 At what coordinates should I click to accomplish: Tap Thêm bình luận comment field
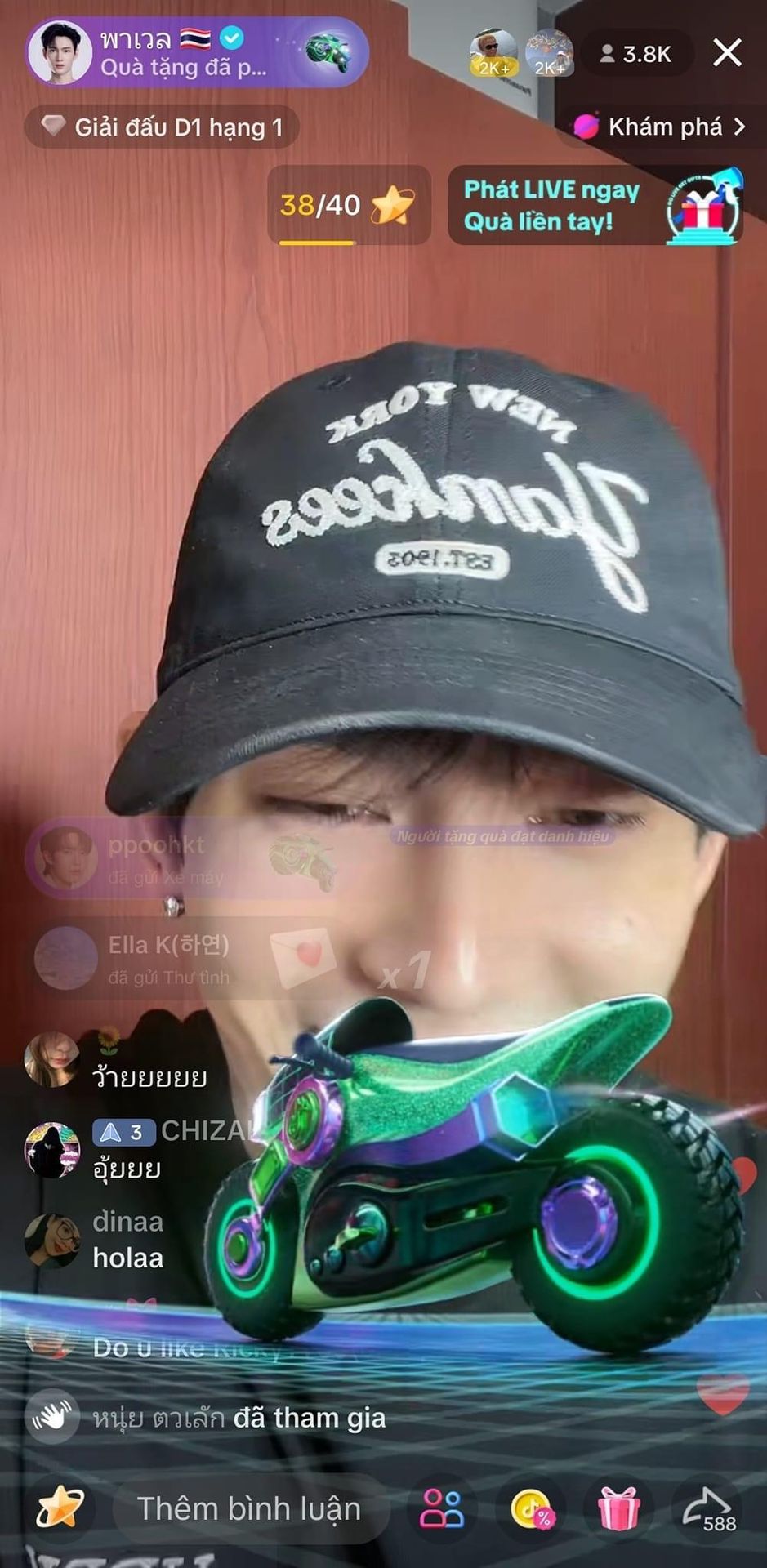click(x=248, y=1509)
